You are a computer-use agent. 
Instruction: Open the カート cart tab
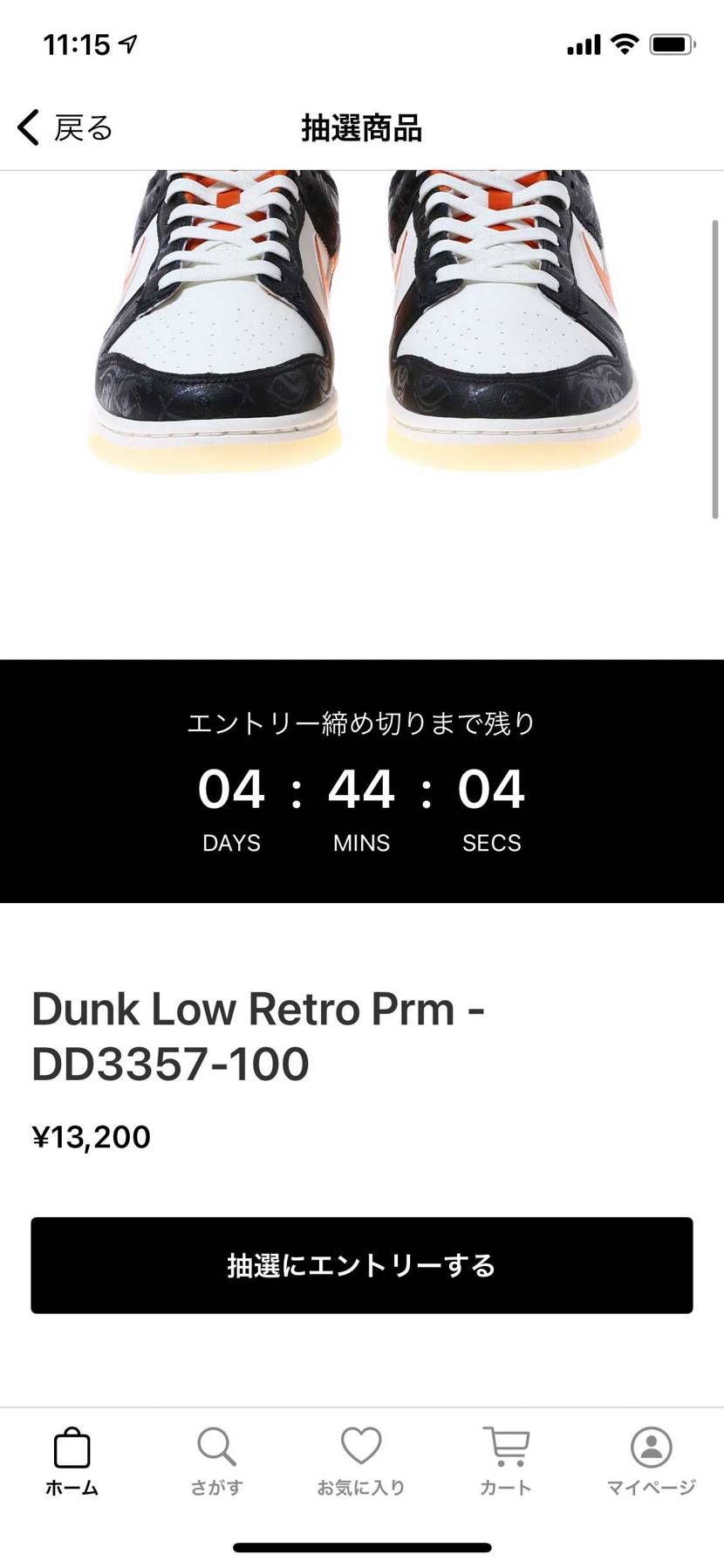[506, 1462]
